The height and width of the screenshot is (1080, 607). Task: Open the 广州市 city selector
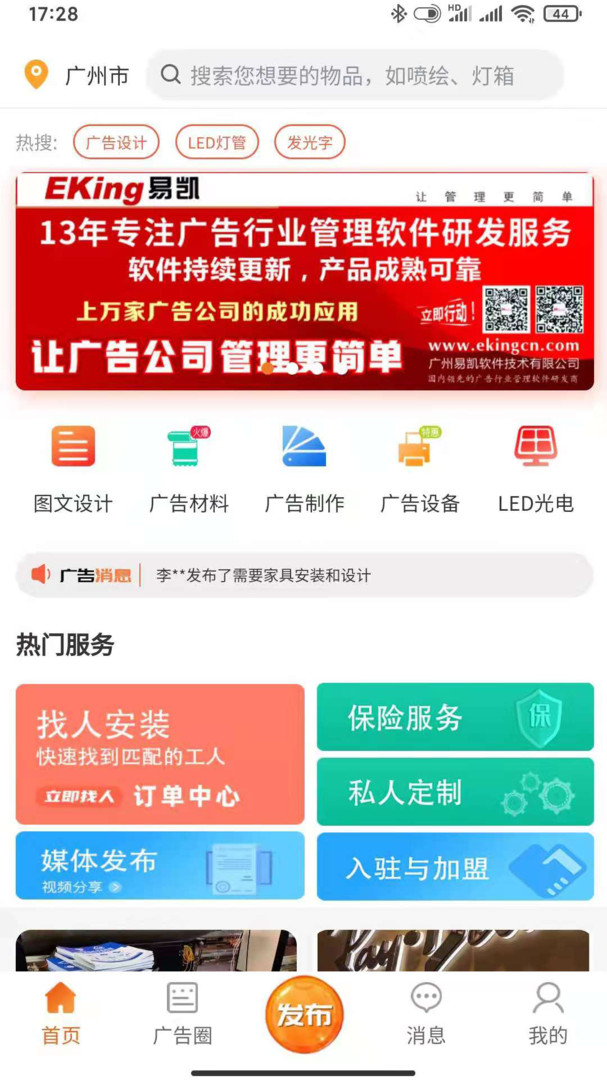click(x=78, y=75)
